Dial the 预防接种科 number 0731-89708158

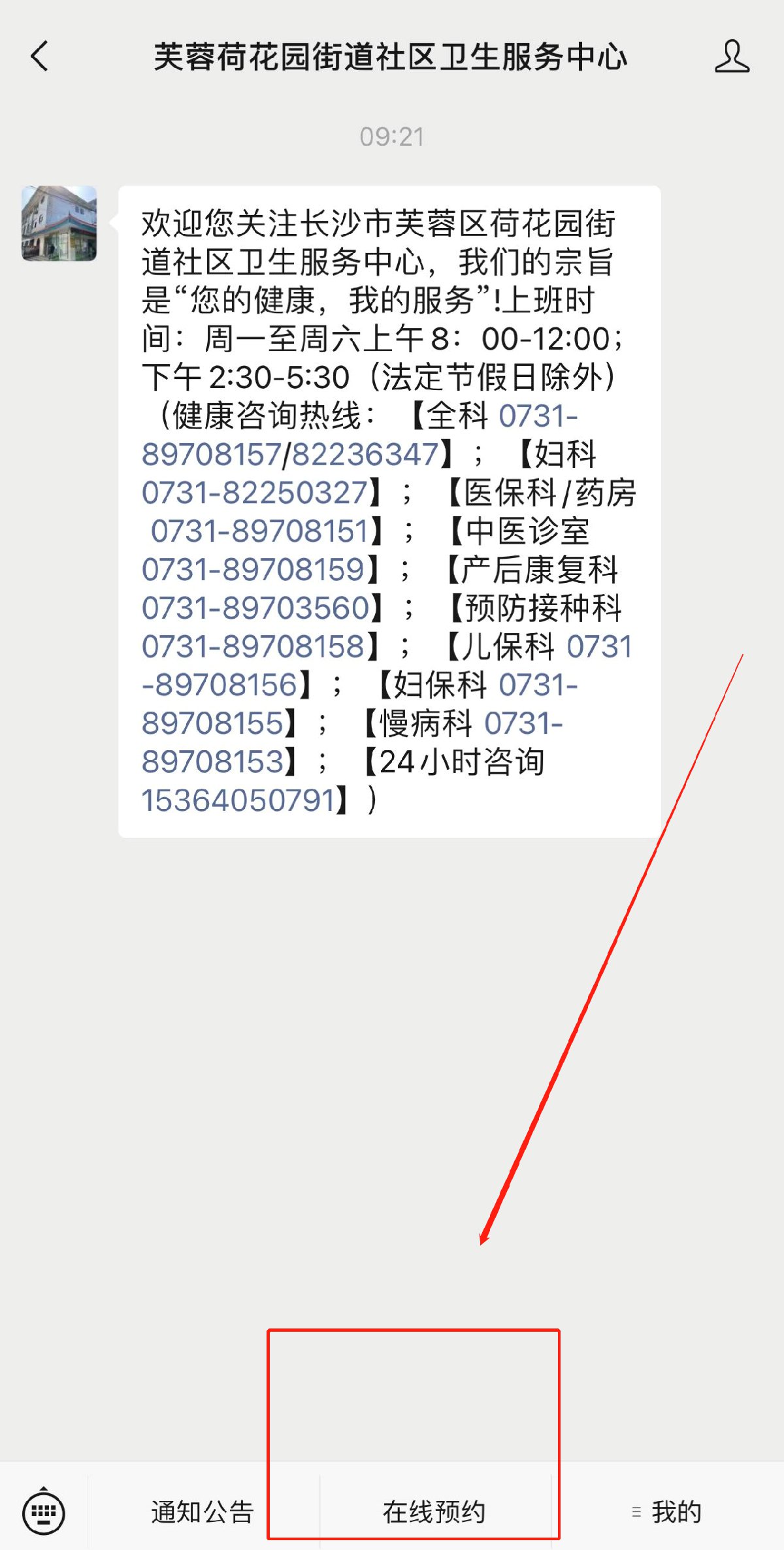[x=253, y=647]
